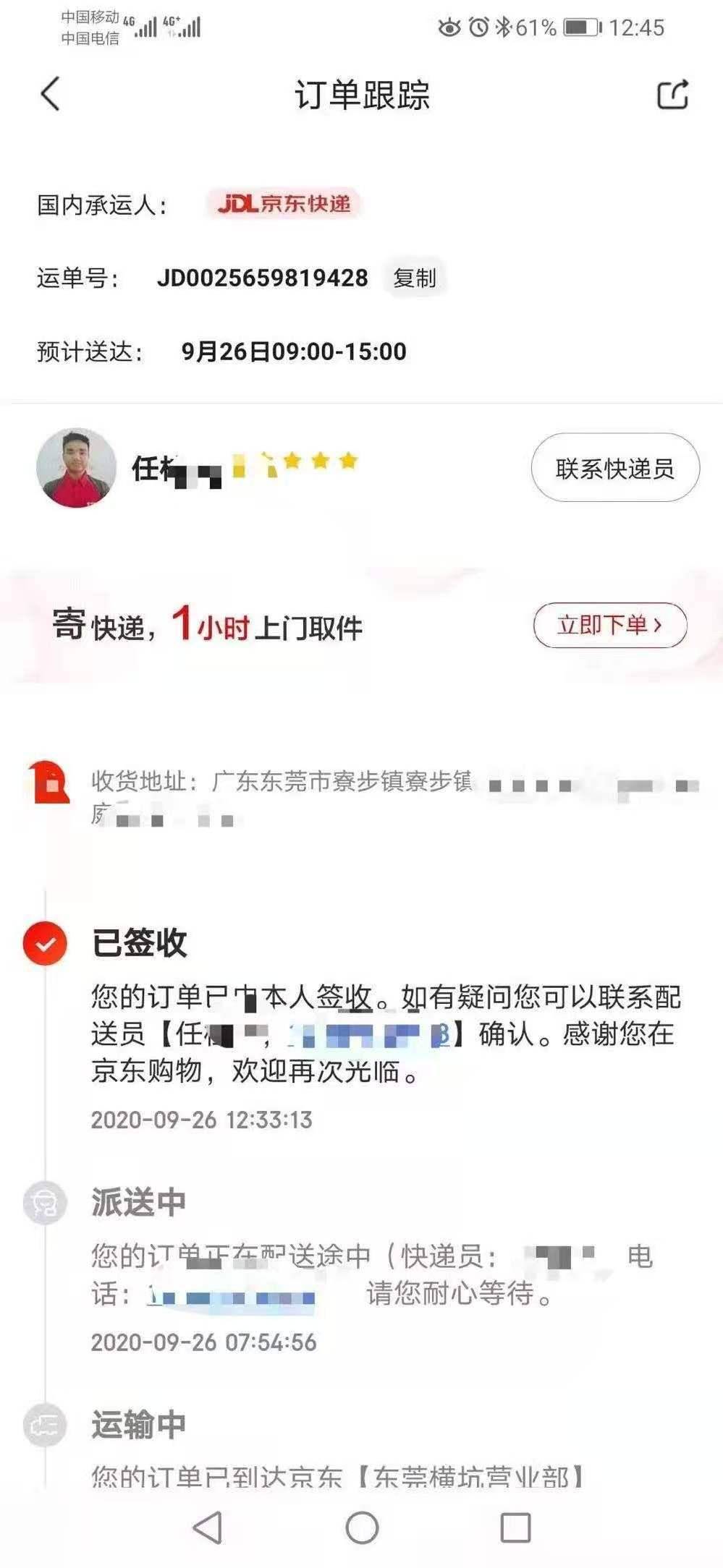Tap 立即下单 on the 寄快递 banner
Screen dimensions: 723x1568
(x=609, y=625)
